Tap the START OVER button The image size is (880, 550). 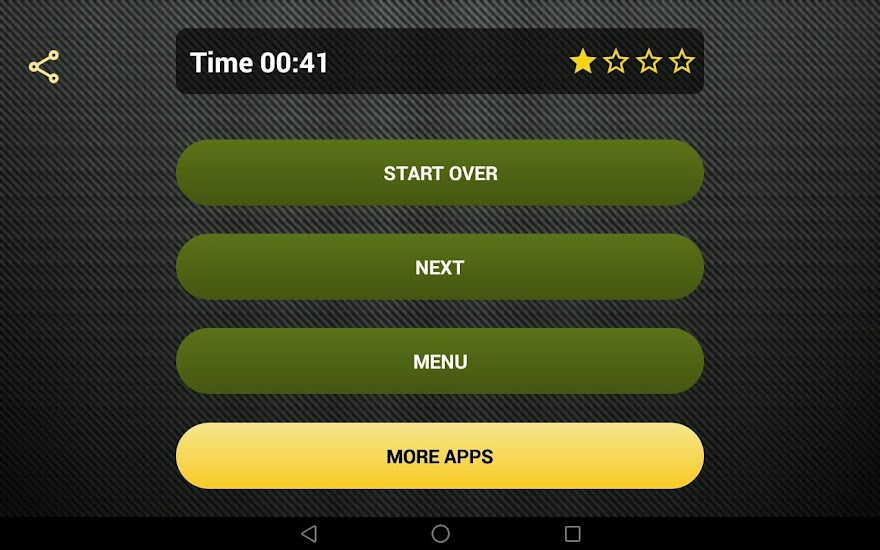[440, 173]
